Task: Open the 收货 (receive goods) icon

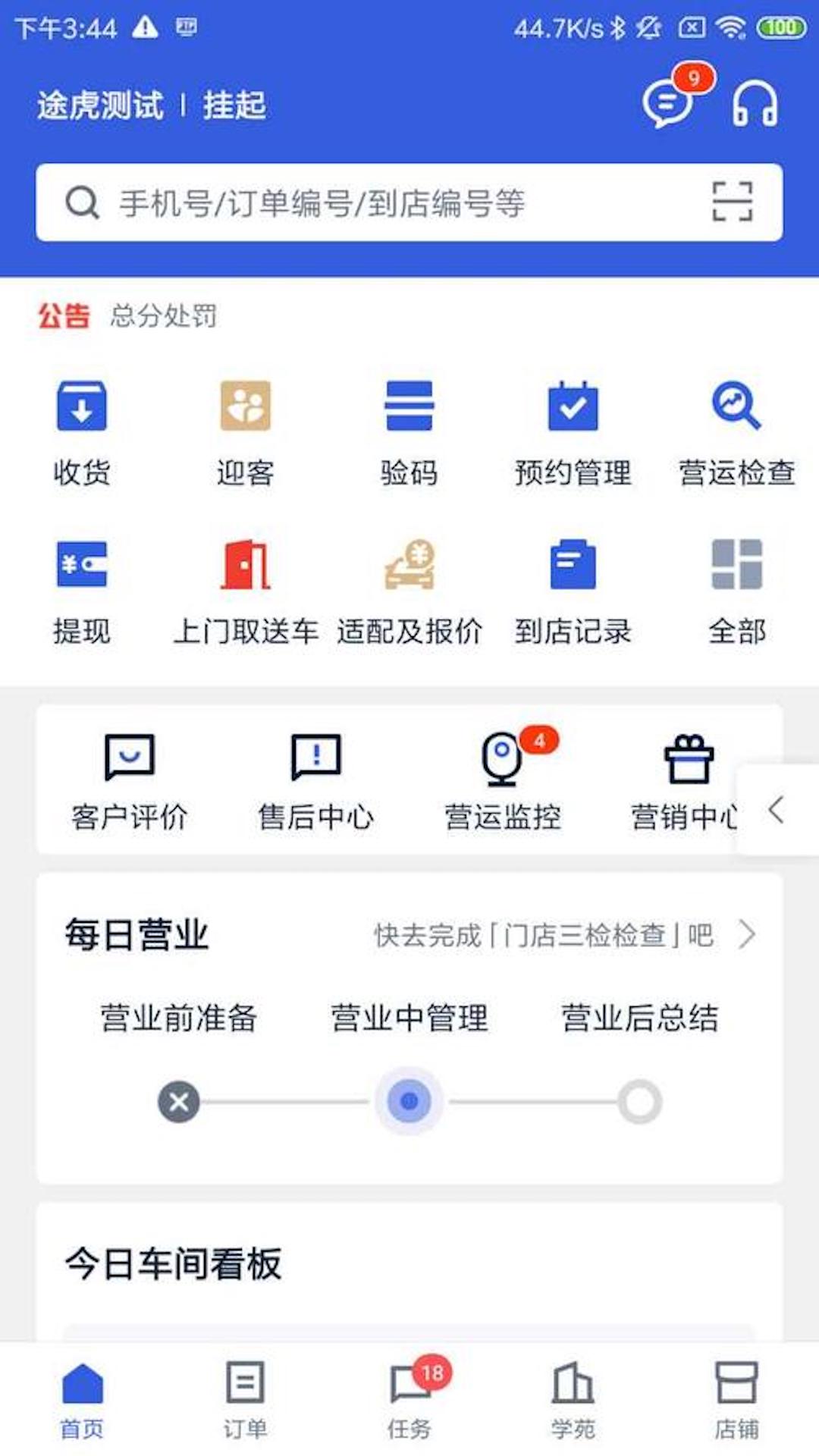Action: pyautogui.click(x=81, y=432)
